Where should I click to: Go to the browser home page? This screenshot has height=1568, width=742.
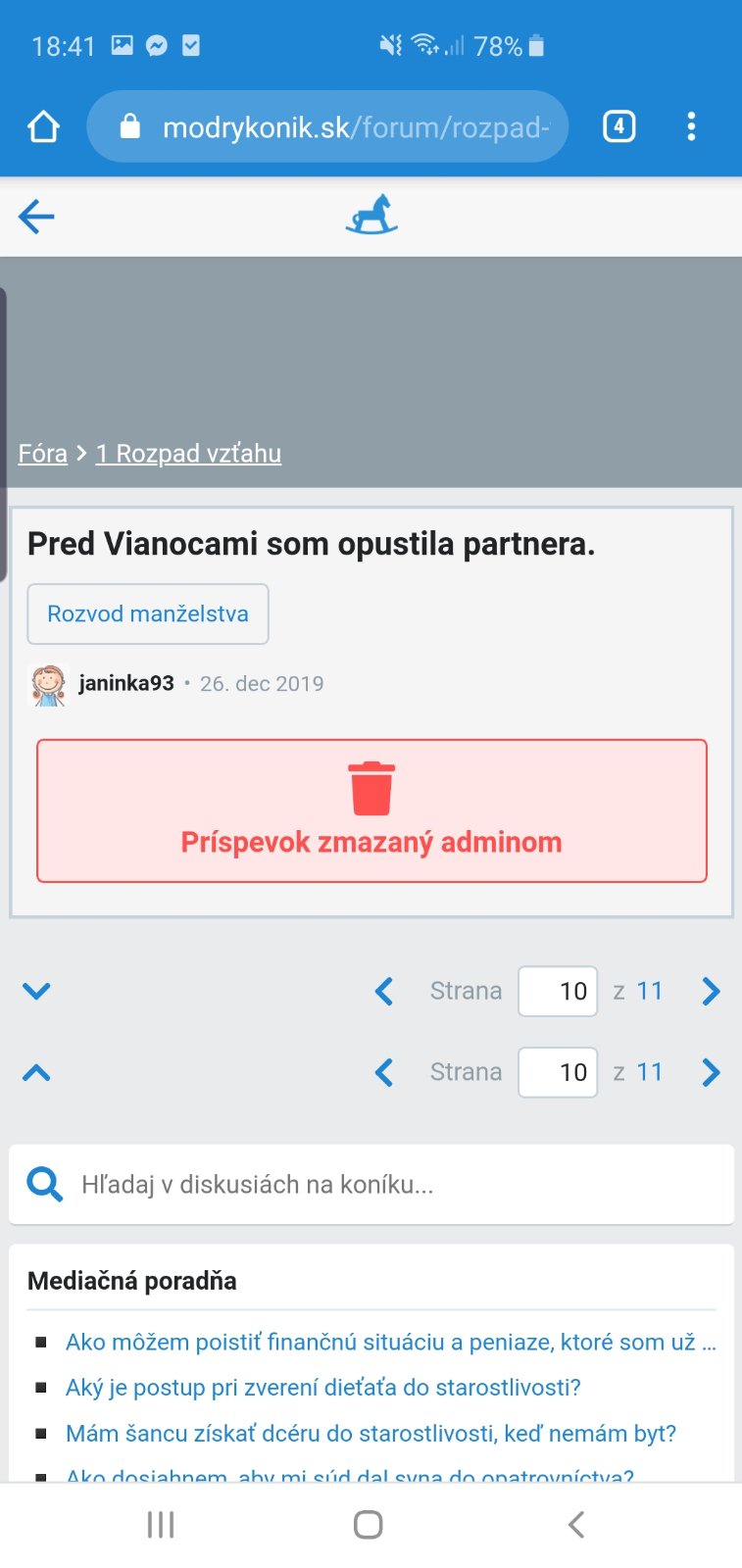(43, 126)
